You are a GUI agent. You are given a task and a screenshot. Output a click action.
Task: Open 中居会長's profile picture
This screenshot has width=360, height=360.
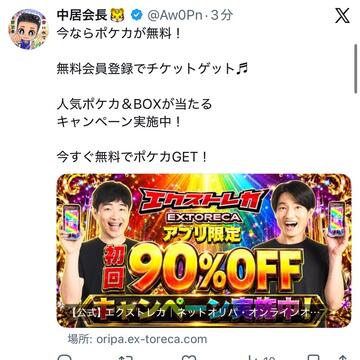pyautogui.click(x=28, y=29)
